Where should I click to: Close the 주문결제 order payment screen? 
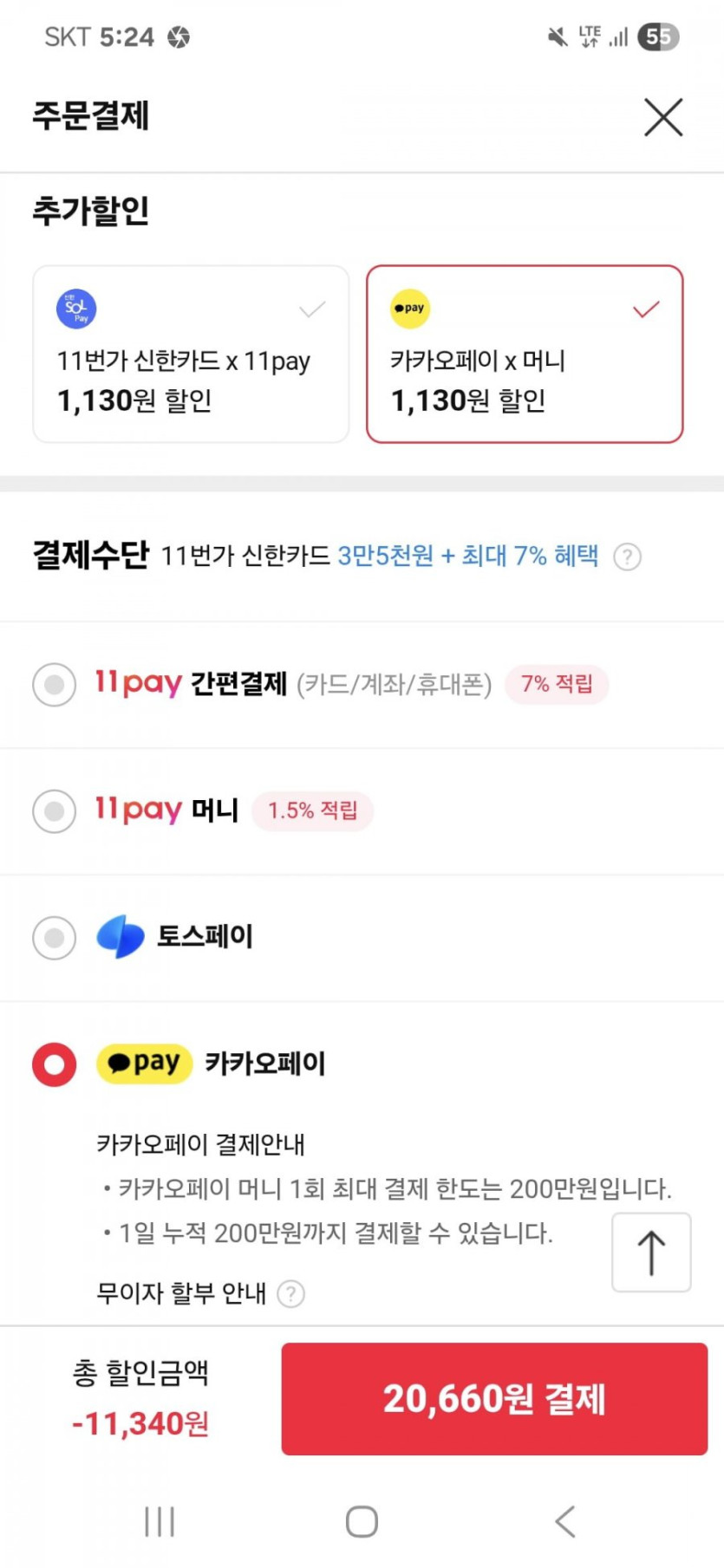coord(663,117)
